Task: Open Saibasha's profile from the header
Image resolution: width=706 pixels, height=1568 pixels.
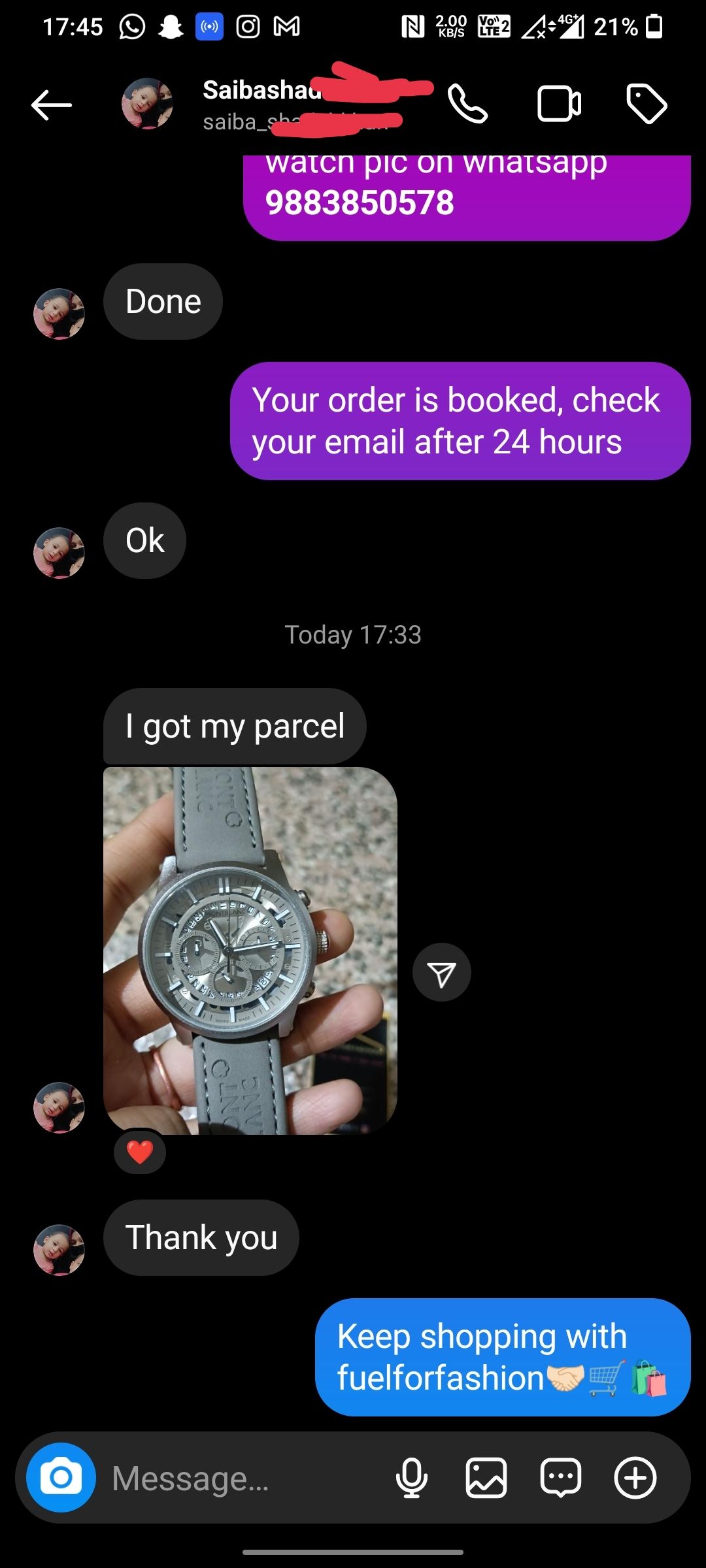Action: tap(261, 105)
